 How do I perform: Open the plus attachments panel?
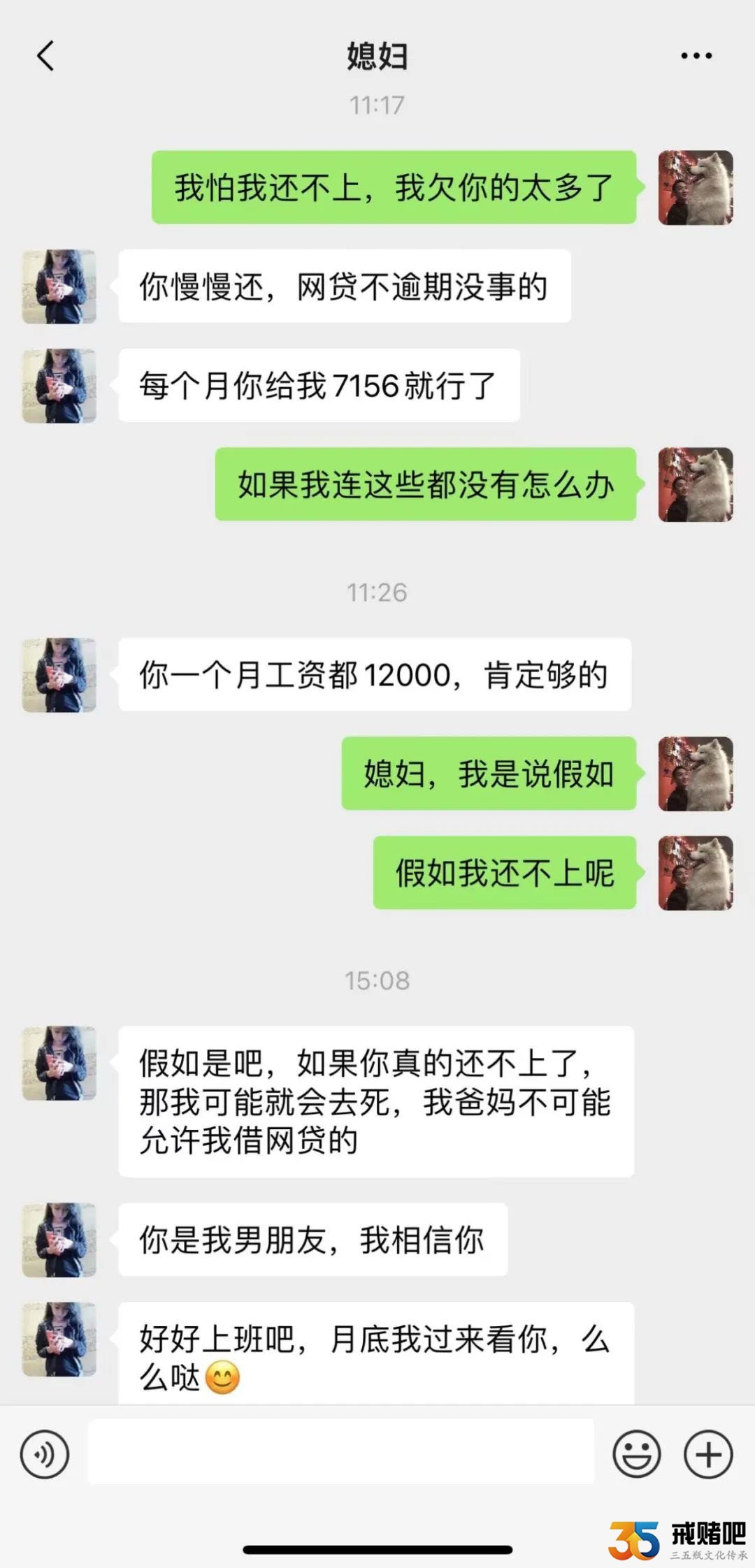click(x=707, y=1454)
